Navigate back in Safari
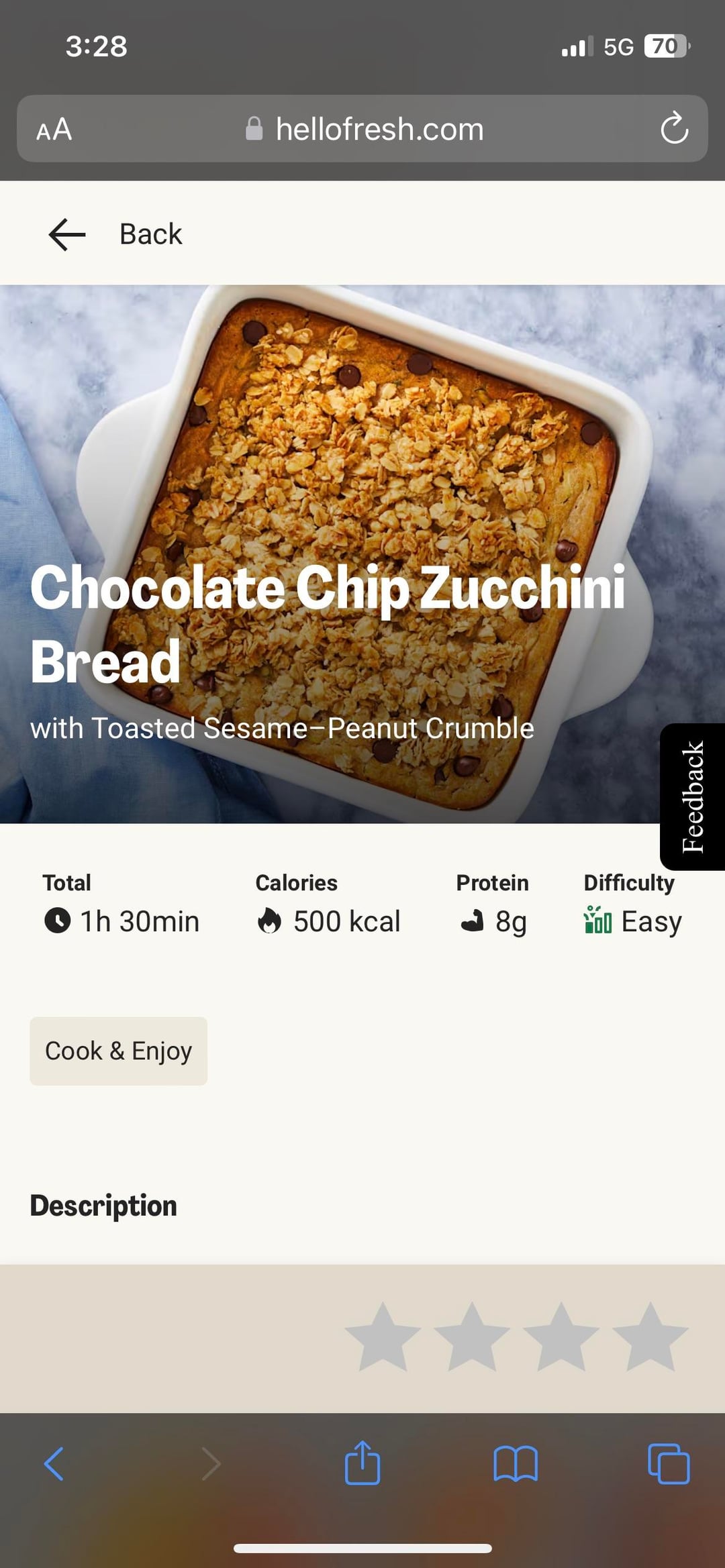The image size is (725, 1568). [54, 1463]
